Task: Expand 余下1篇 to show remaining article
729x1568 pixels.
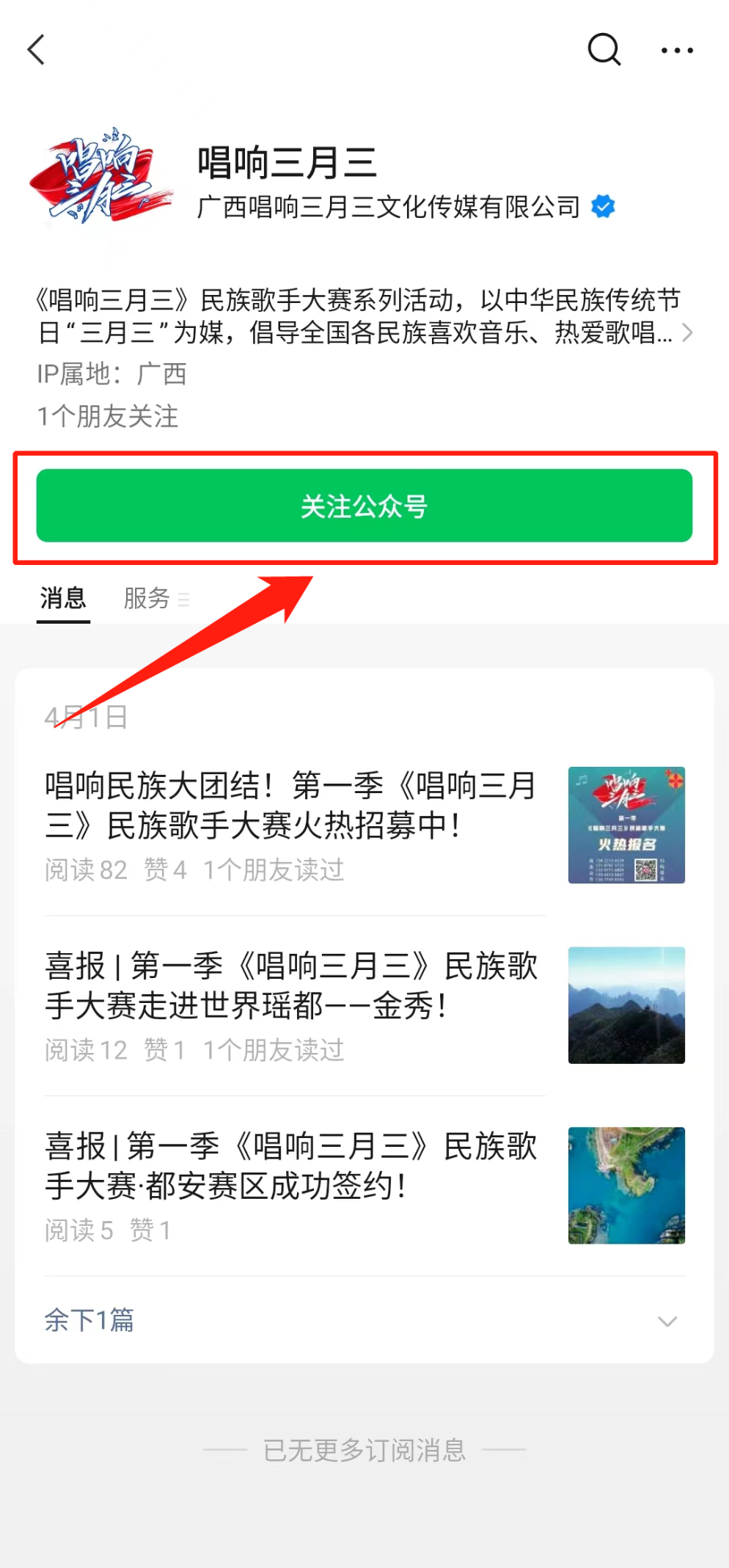Action: (x=364, y=1320)
